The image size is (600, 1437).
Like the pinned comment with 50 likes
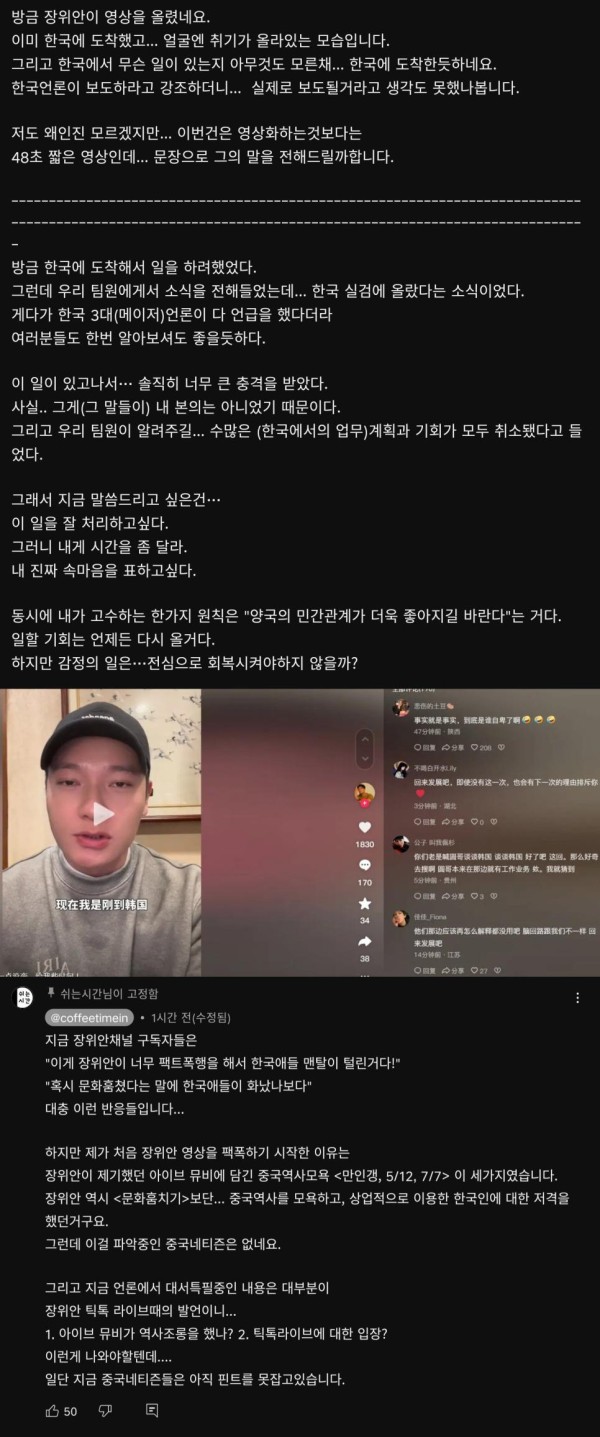click(52, 1411)
